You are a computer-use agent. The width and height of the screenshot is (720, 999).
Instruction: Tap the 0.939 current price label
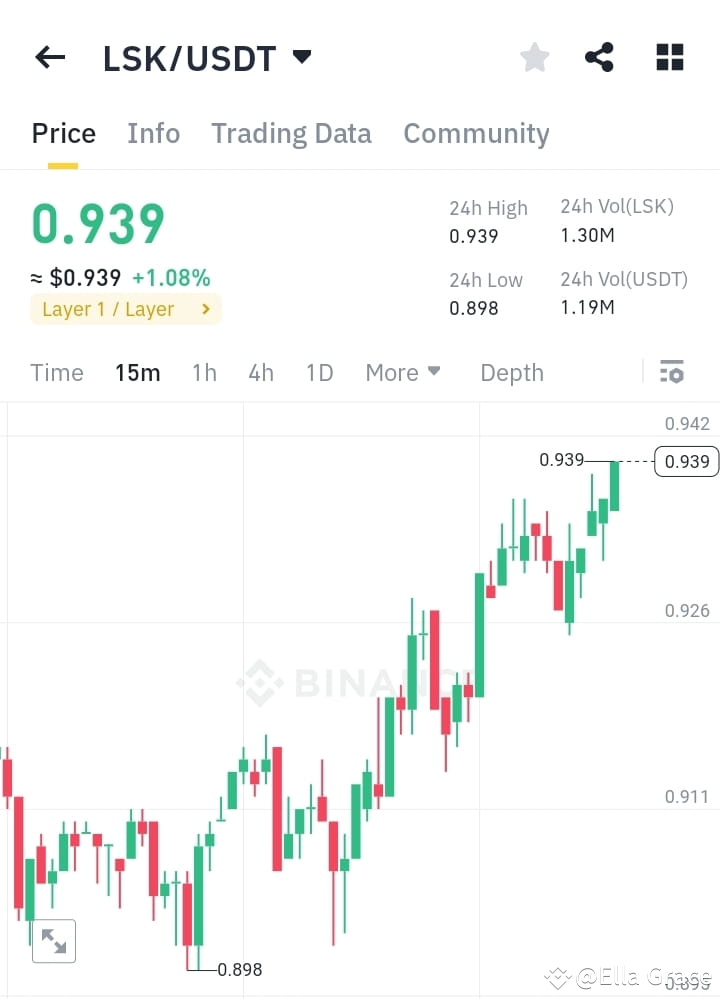point(685,461)
